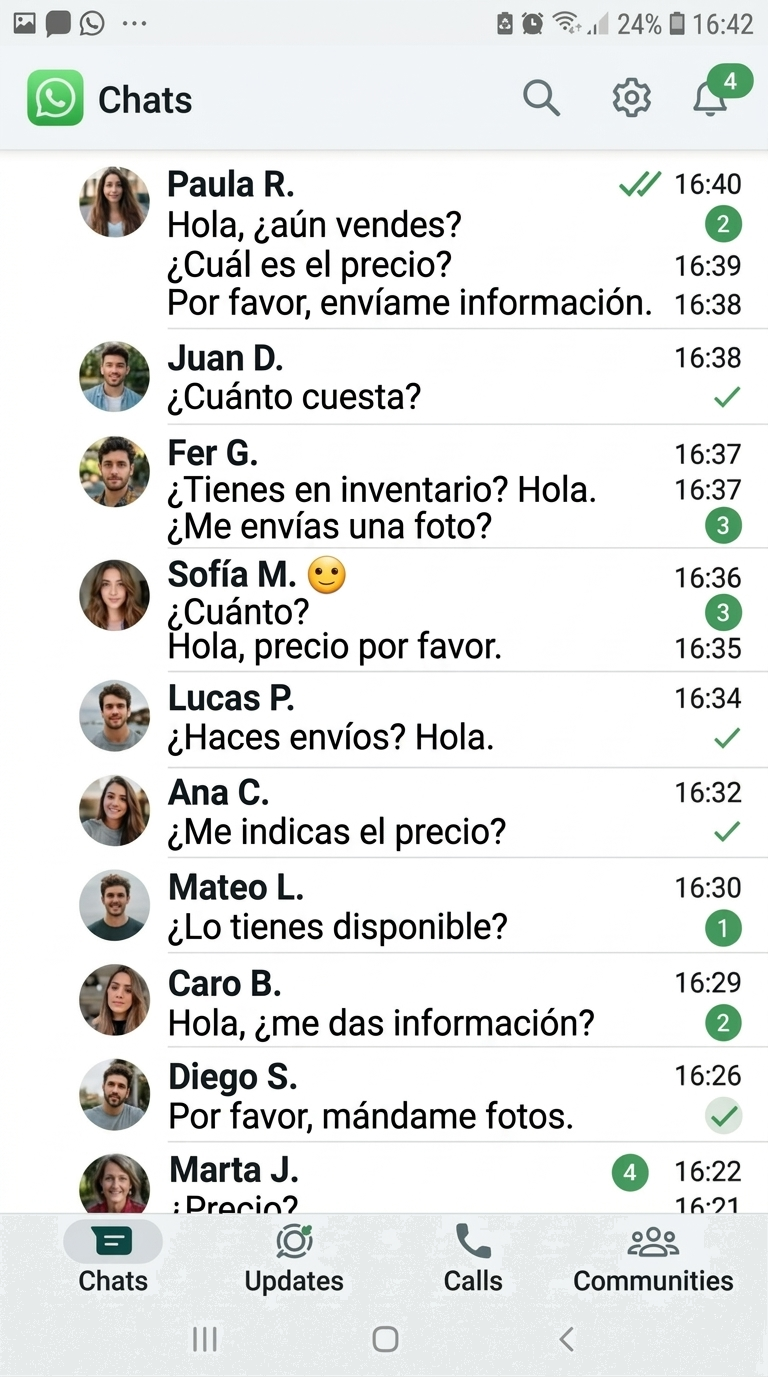
Task: Tap the recent apps navigation button
Action: 204,1338
